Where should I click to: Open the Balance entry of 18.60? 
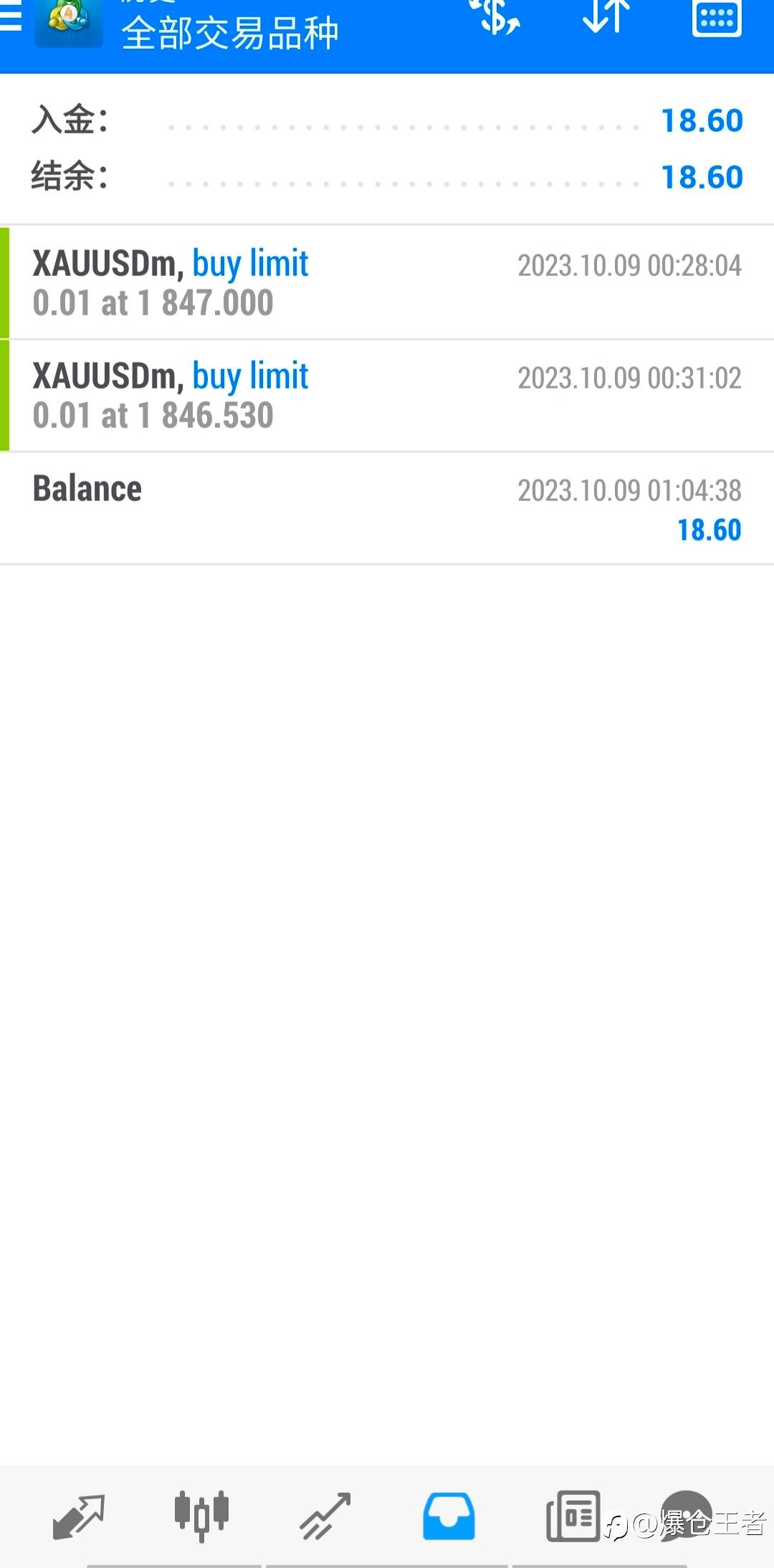pos(387,509)
